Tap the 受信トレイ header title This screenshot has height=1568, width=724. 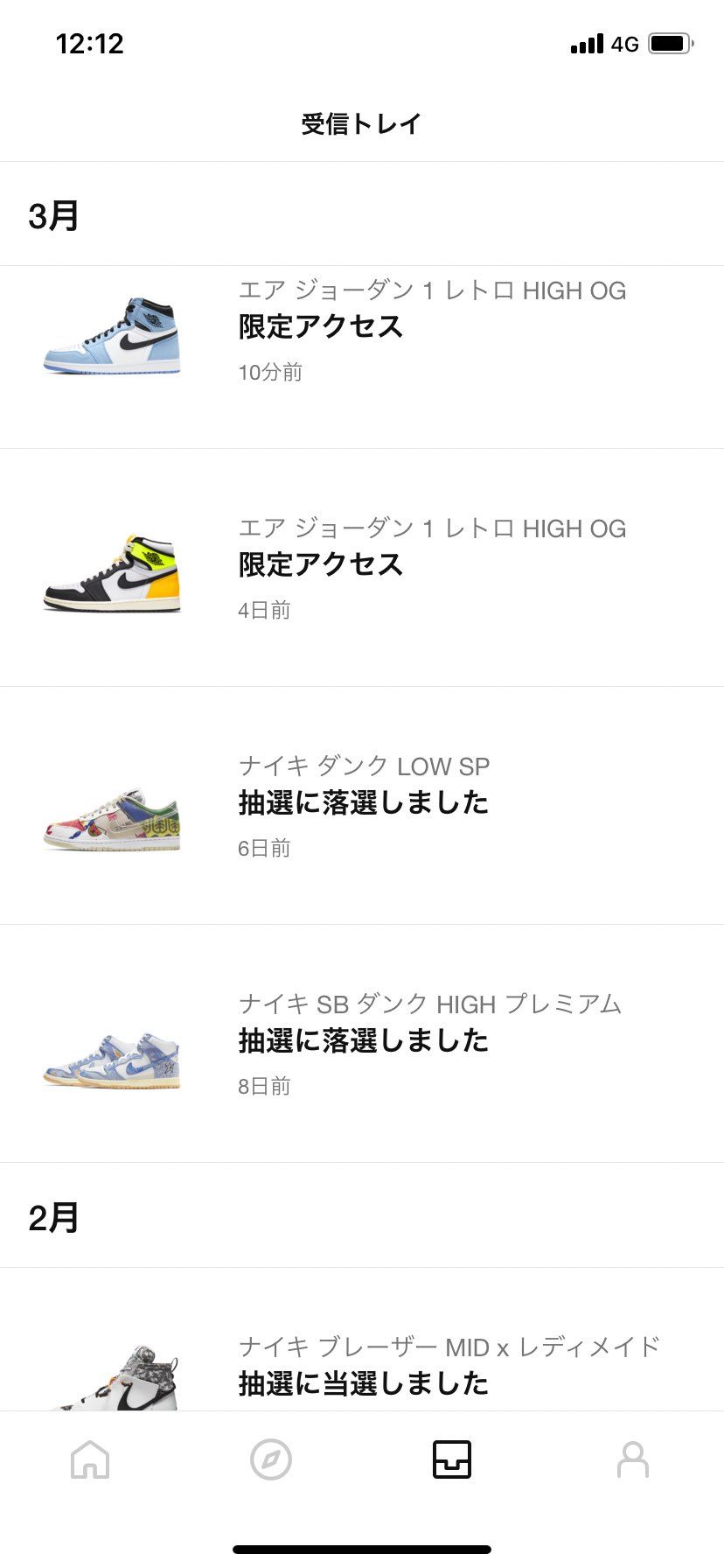(x=362, y=123)
